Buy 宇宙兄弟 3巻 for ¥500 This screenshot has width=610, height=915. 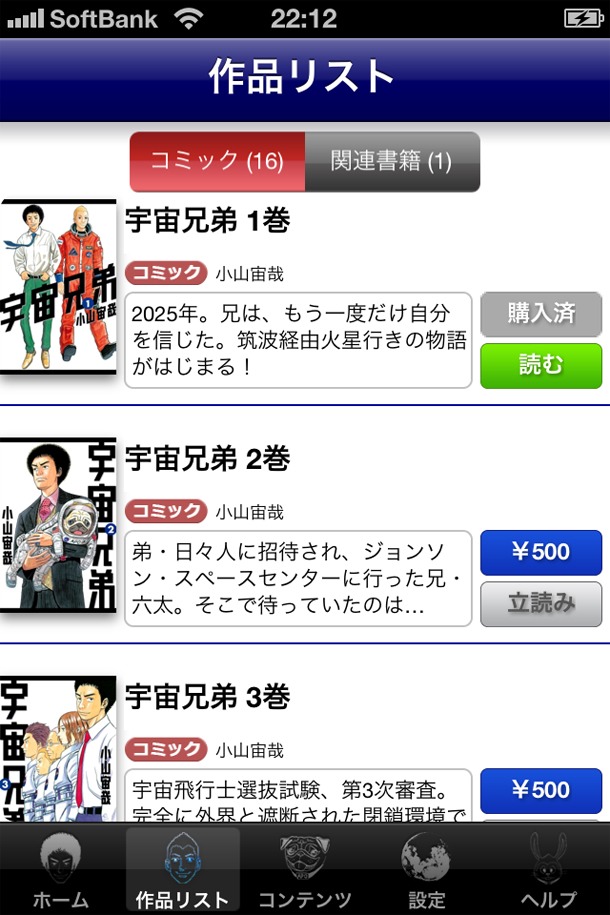coord(541,790)
